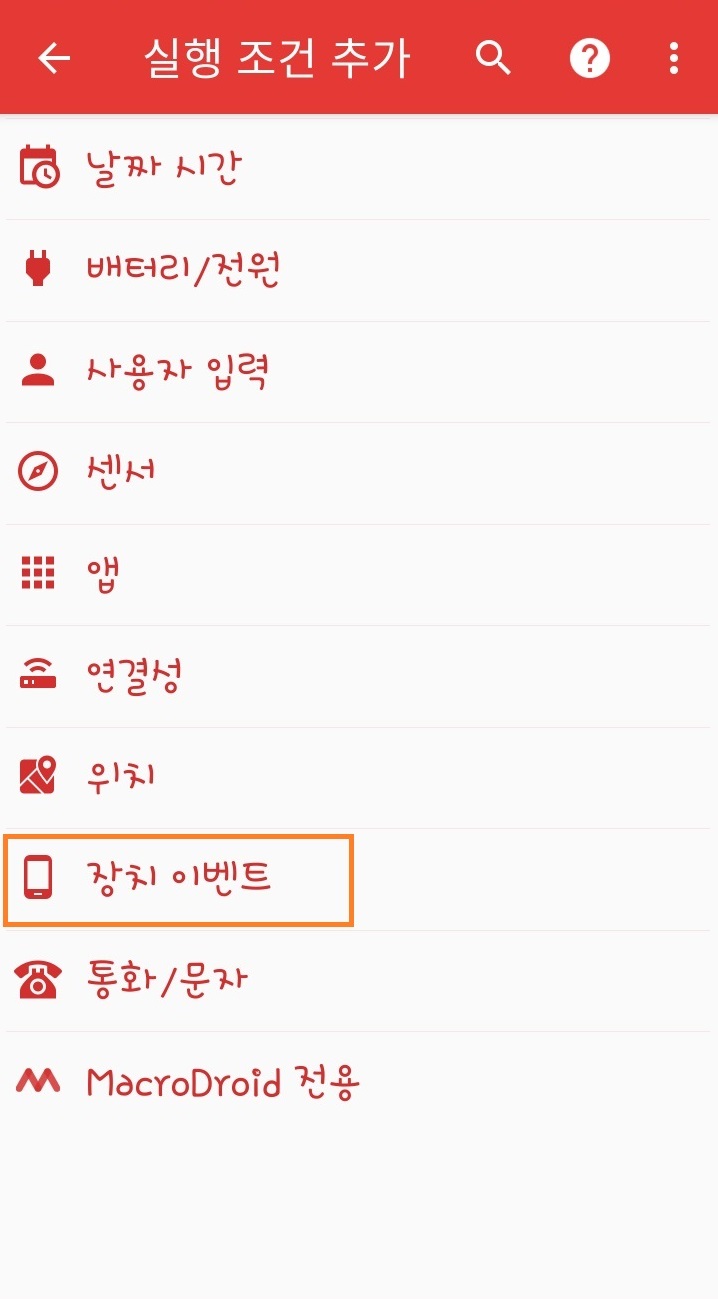718x1299 pixels.
Task: Select the MacroDroid 전용 category
Action: pos(222,1083)
